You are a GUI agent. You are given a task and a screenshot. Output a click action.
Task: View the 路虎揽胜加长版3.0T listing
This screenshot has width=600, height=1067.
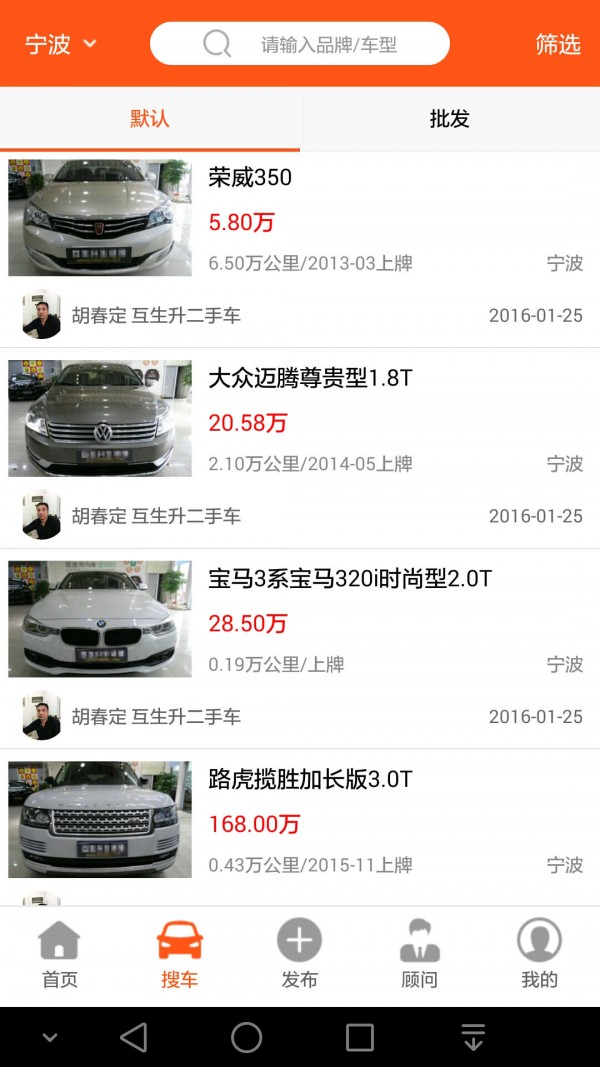tap(300, 820)
